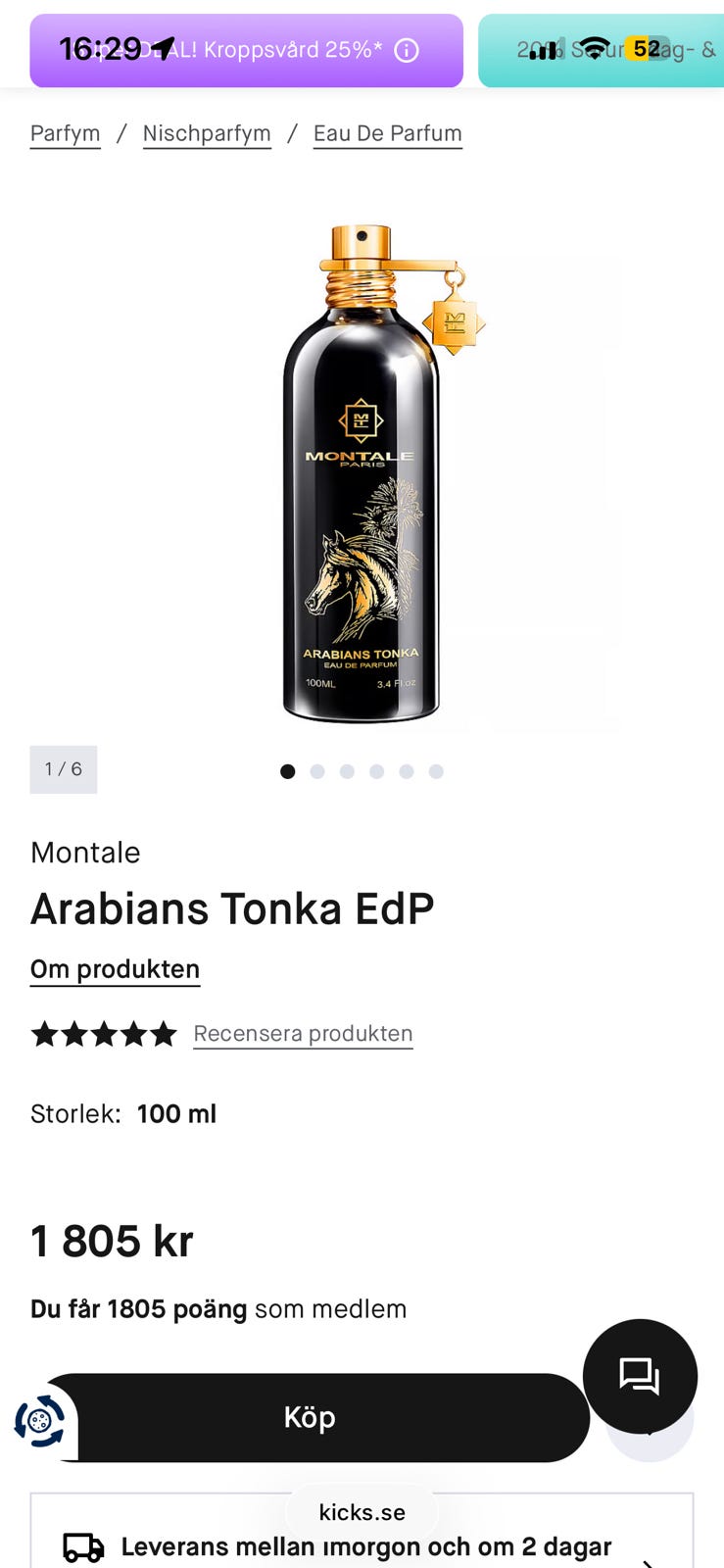
Task: Open the Parfym breadcrumb link
Action: click(65, 133)
